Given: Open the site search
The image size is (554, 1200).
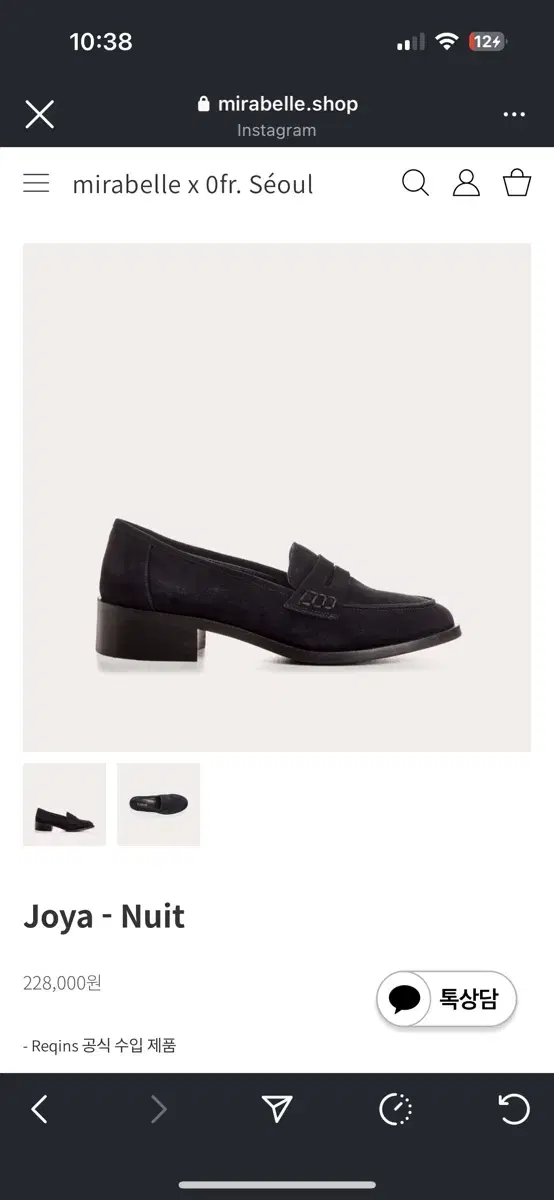Looking at the screenshot, I should tap(415, 183).
